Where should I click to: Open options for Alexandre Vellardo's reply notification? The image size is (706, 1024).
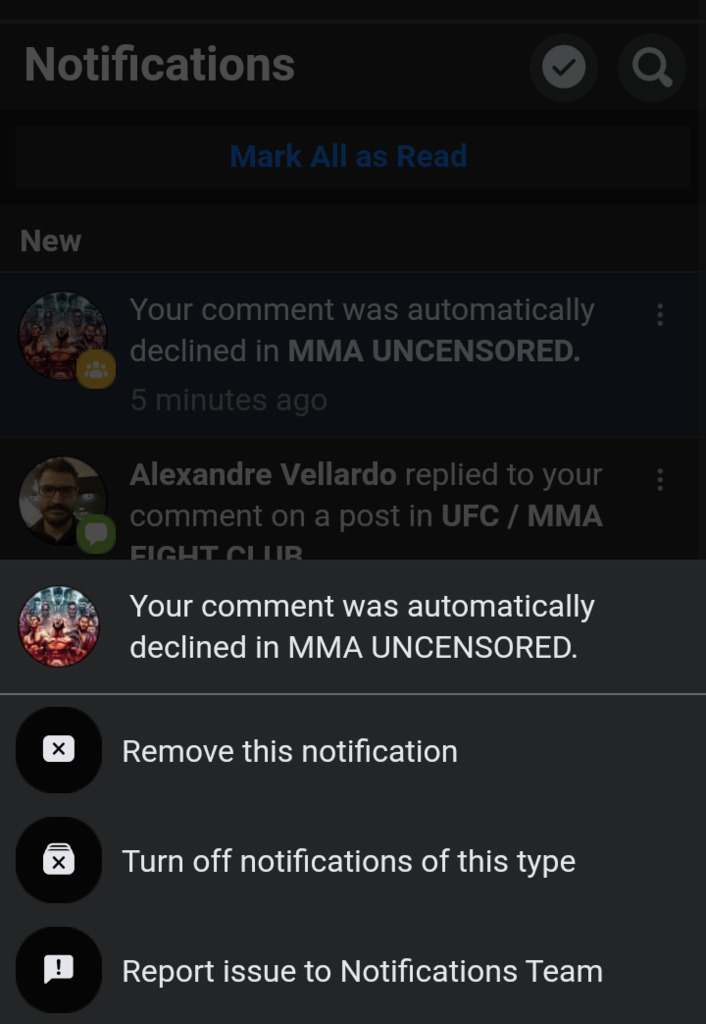[660, 480]
